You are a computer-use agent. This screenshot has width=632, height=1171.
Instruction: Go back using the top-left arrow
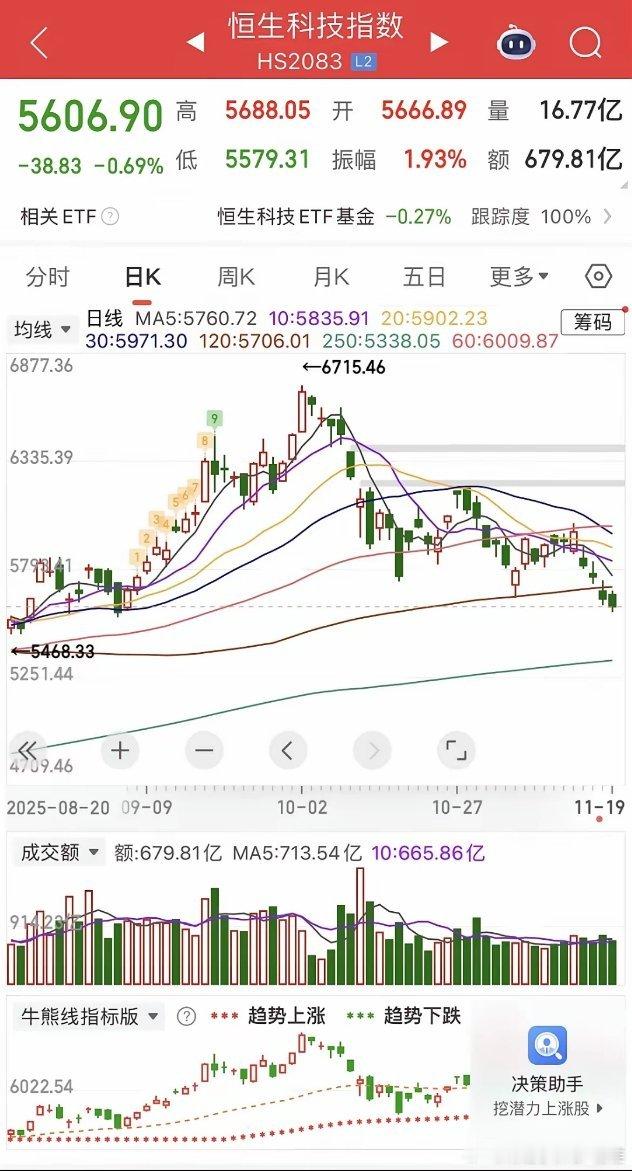pos(39,43)
